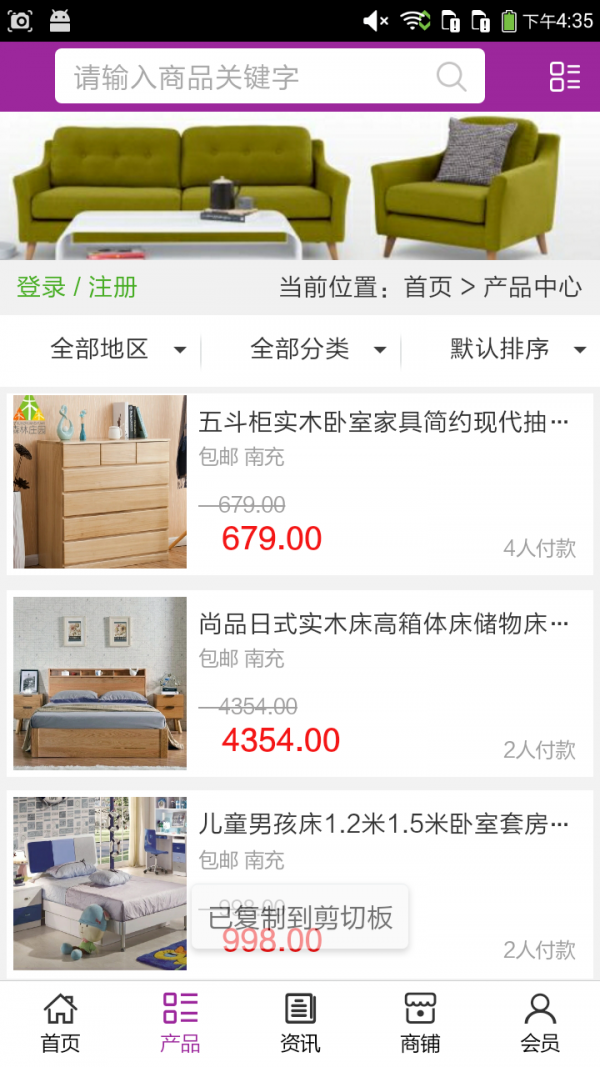Expand the 全部分类 category dropdown
600x1067 pixels.
coord(318,349)
